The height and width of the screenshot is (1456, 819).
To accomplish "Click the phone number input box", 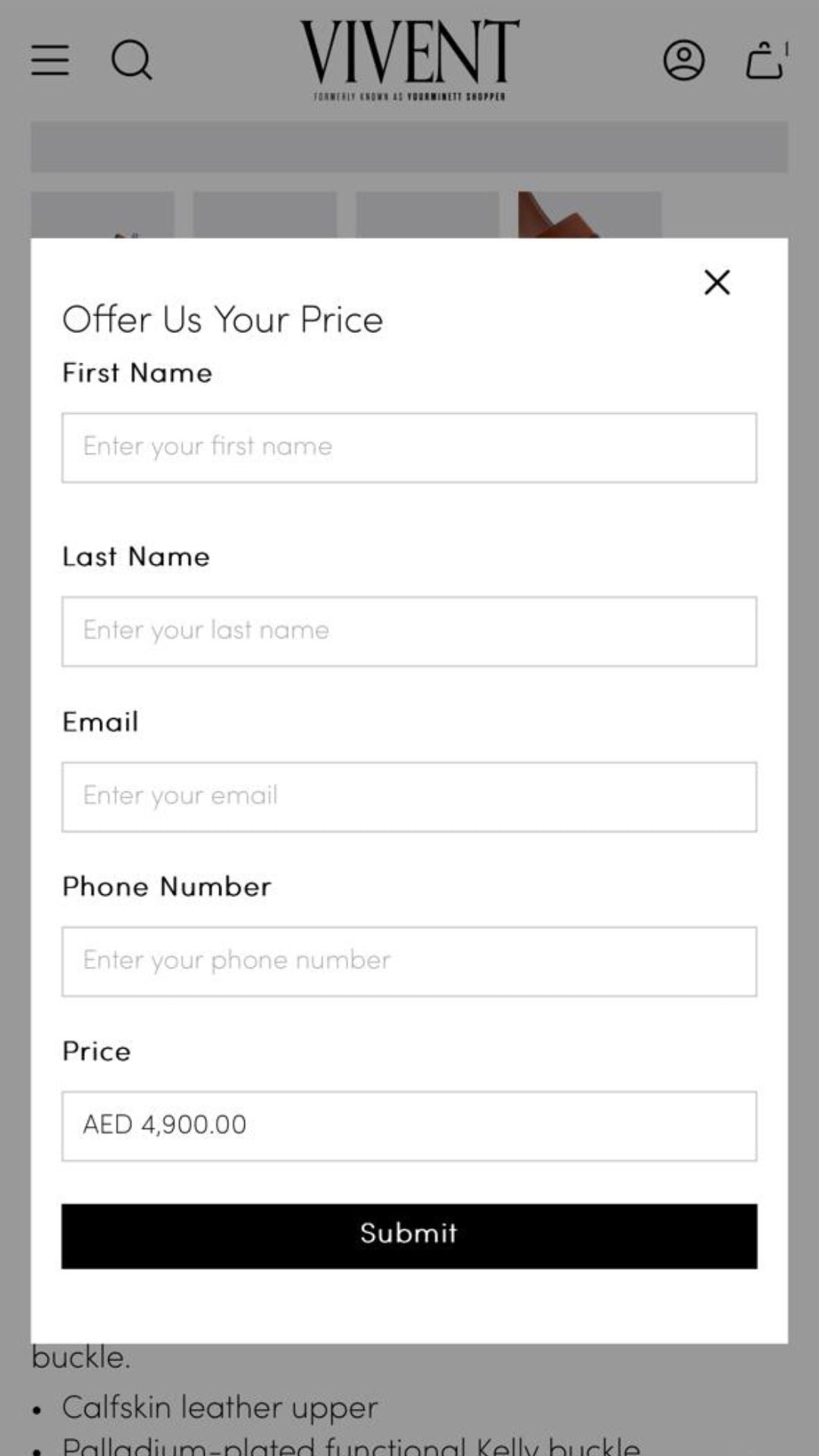I will (x=409, y=961).
